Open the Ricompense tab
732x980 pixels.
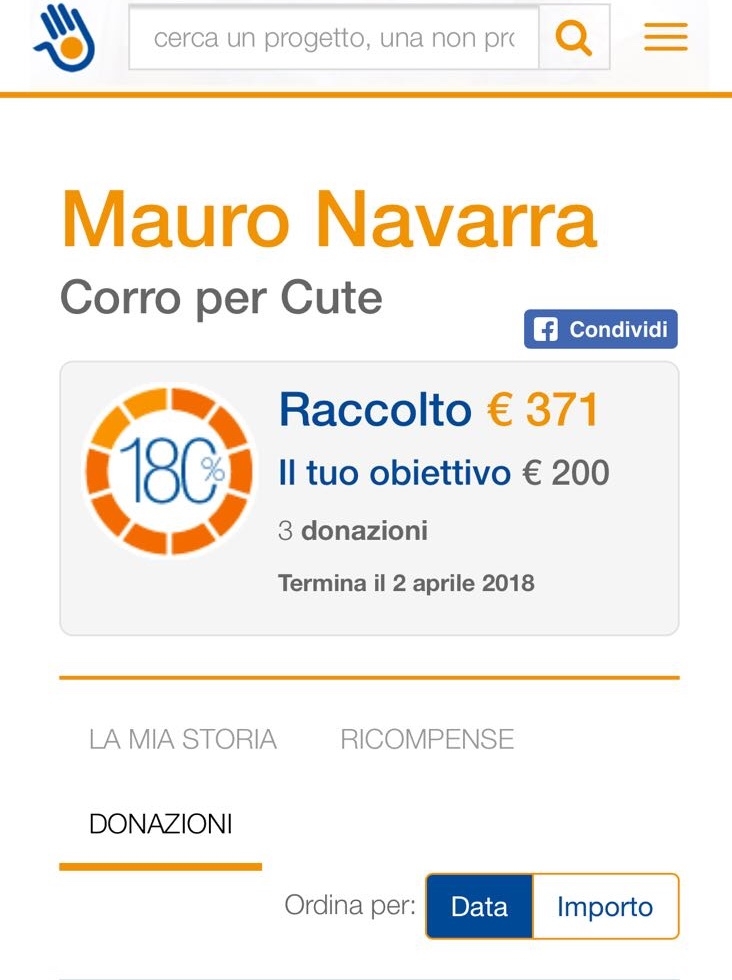tap(427, 740)
